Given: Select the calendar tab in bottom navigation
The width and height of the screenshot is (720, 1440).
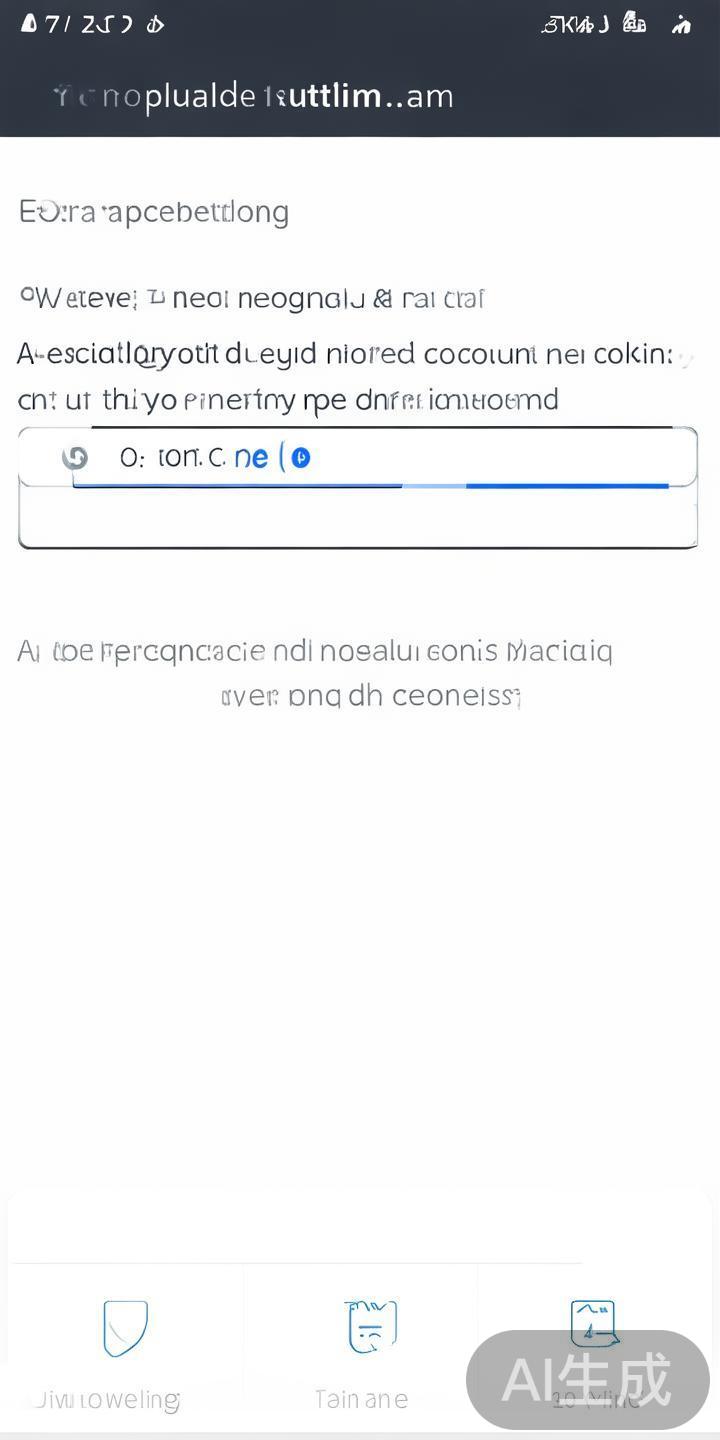Looking at the screenshot, I should pyautogui.click(x=593, y=1325).
